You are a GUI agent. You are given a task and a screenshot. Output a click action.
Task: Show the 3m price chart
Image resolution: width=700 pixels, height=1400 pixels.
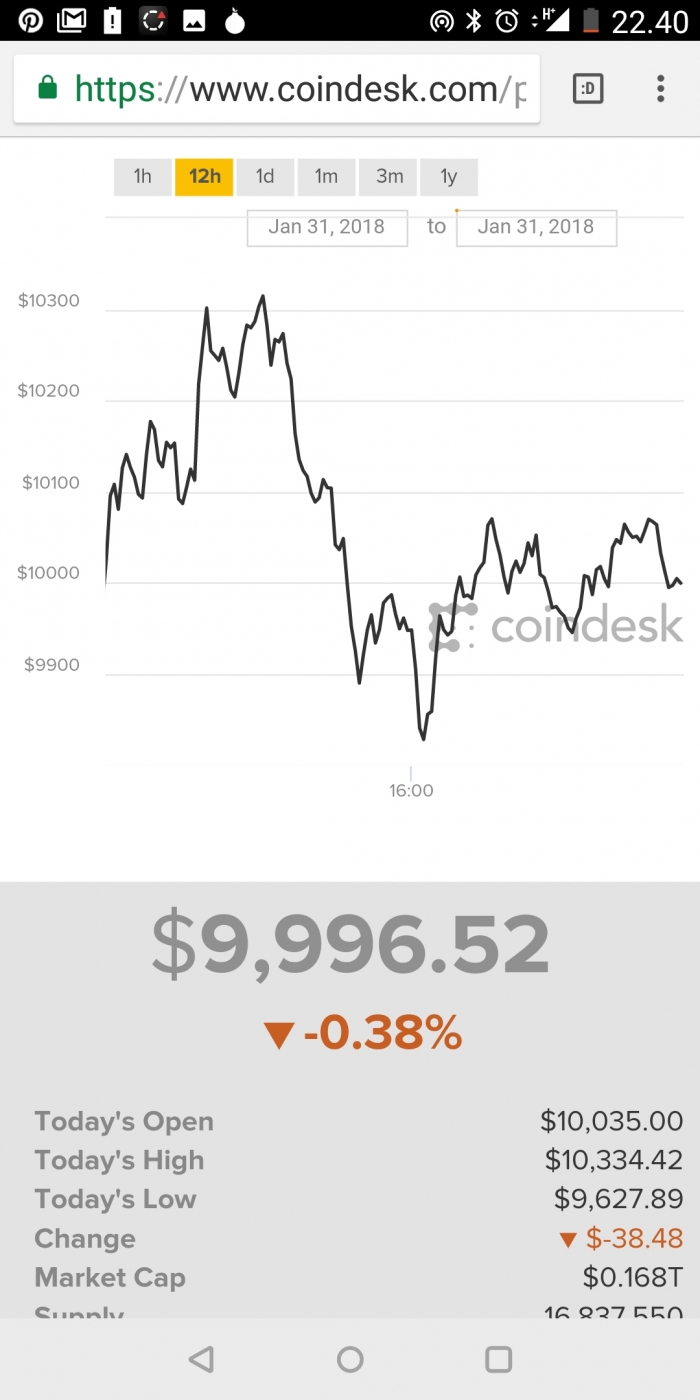coord(388,177)
